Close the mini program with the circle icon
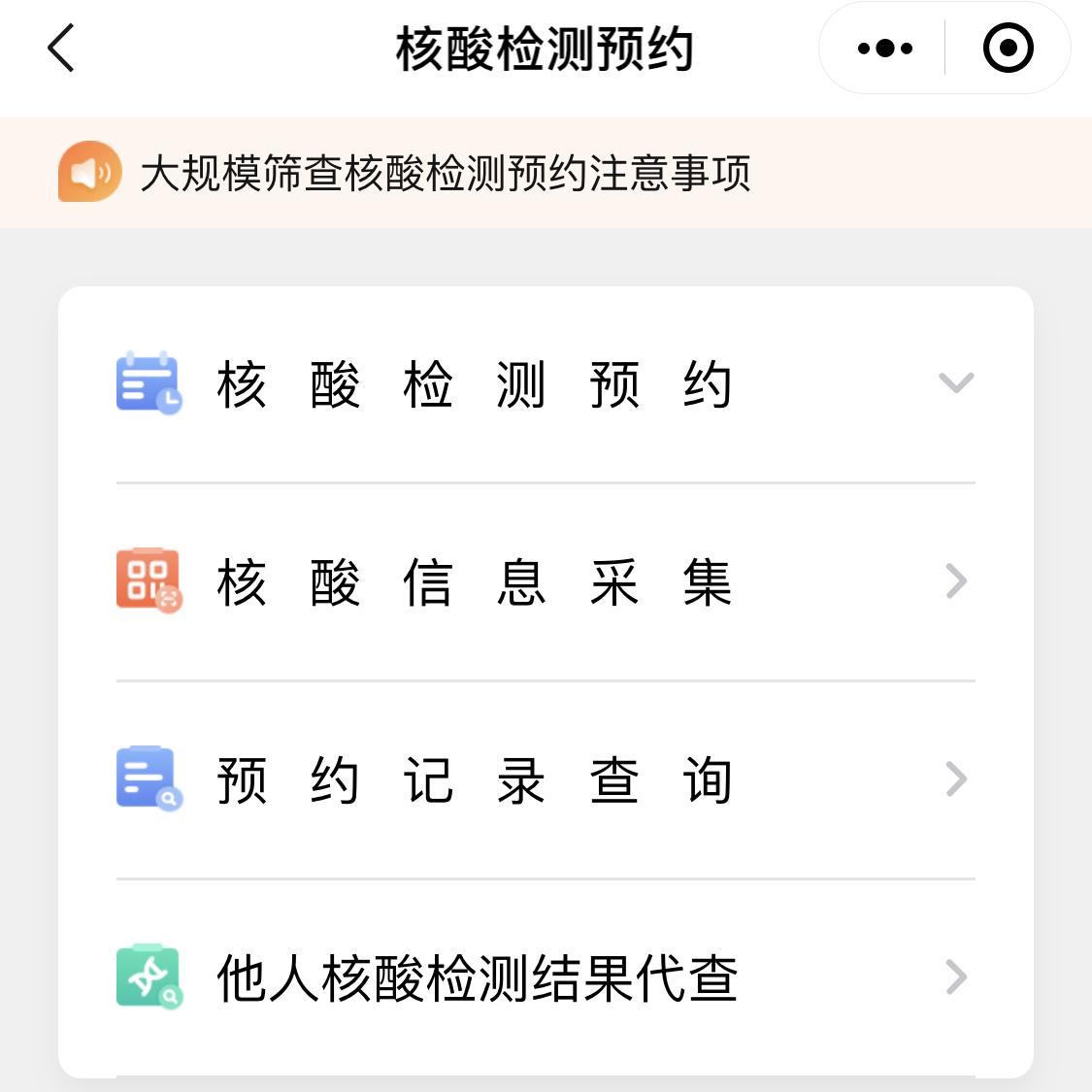Viewport: 1092px width, 1092px height. (x=1008, y=49)
